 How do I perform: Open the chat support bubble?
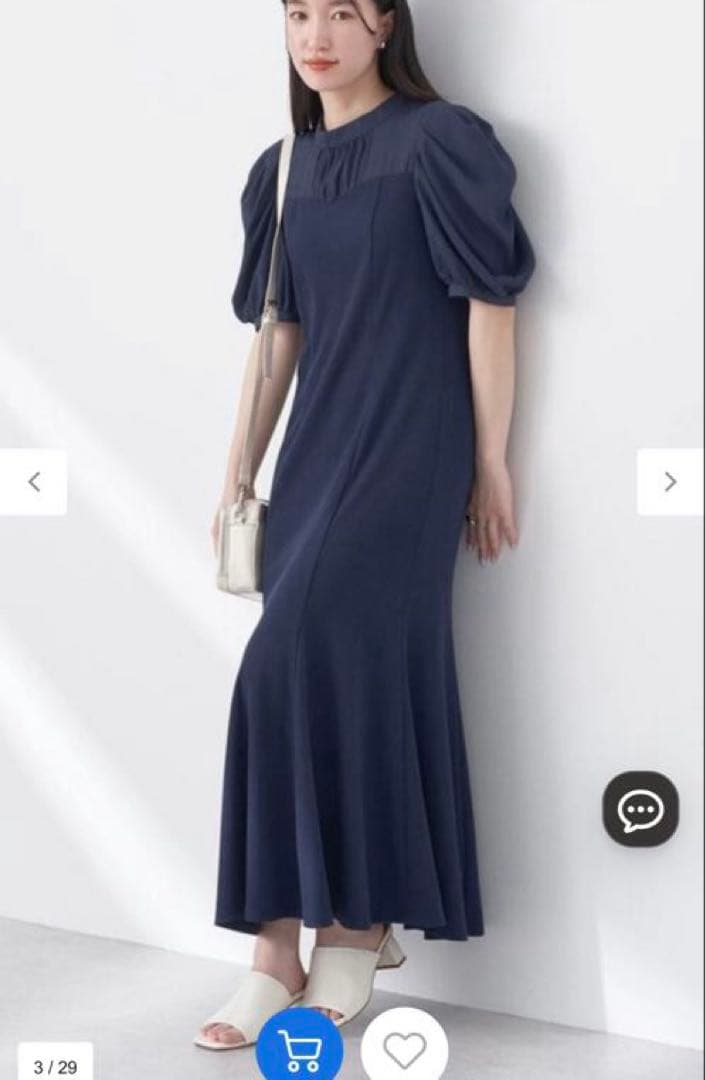[640, 809]
